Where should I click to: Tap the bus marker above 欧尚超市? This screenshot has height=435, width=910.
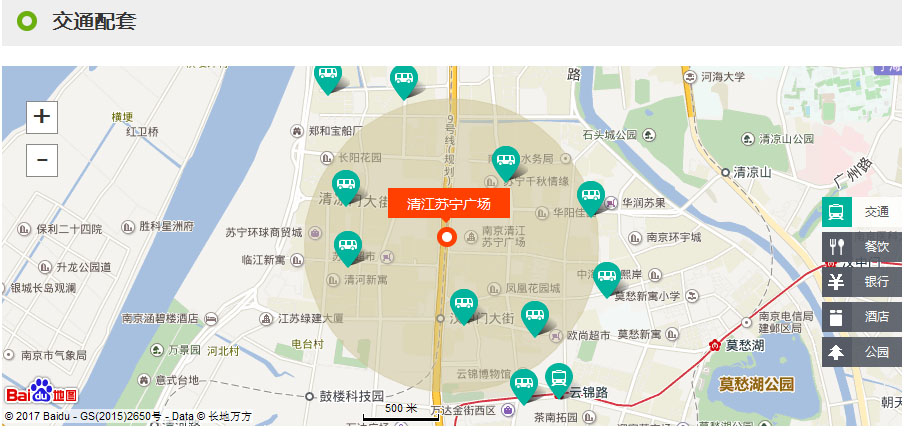pyautogui.click(x=535, y=316)
